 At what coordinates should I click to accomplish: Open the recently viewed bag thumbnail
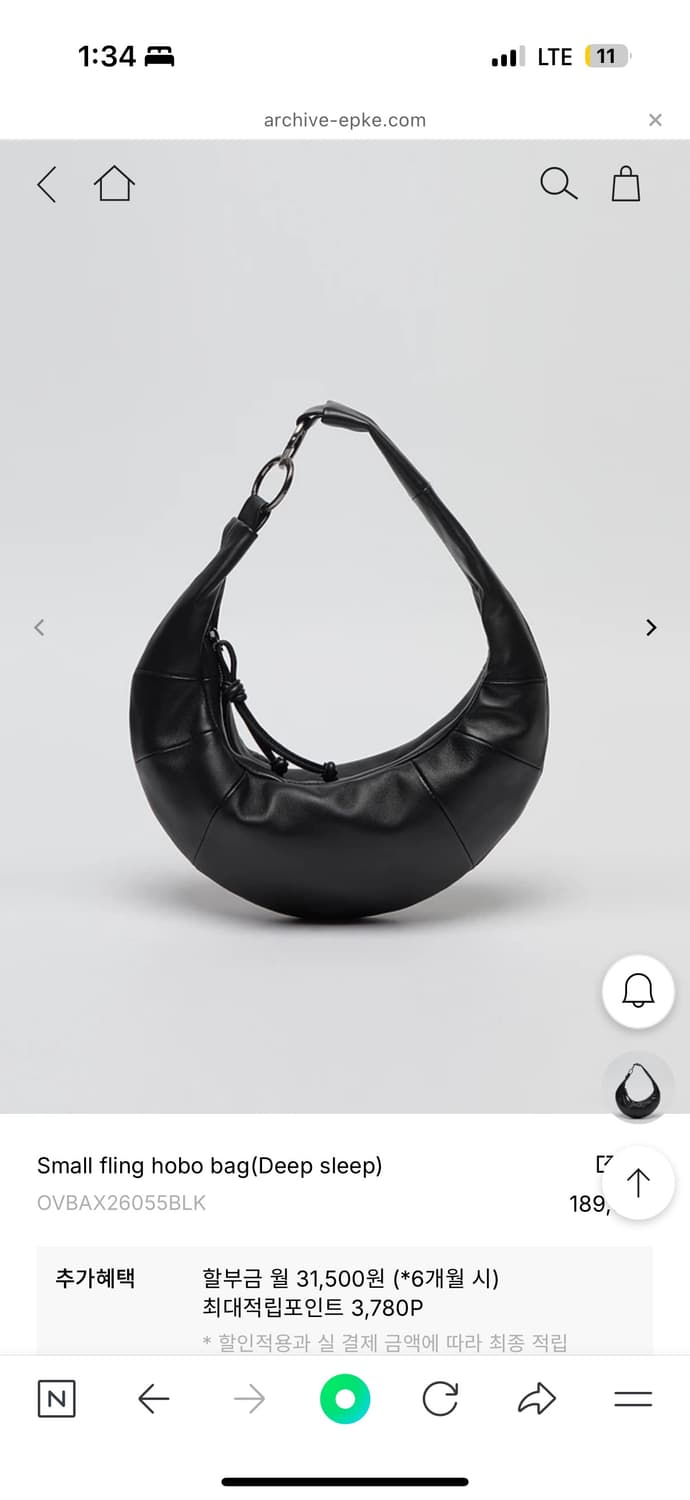638,1087
